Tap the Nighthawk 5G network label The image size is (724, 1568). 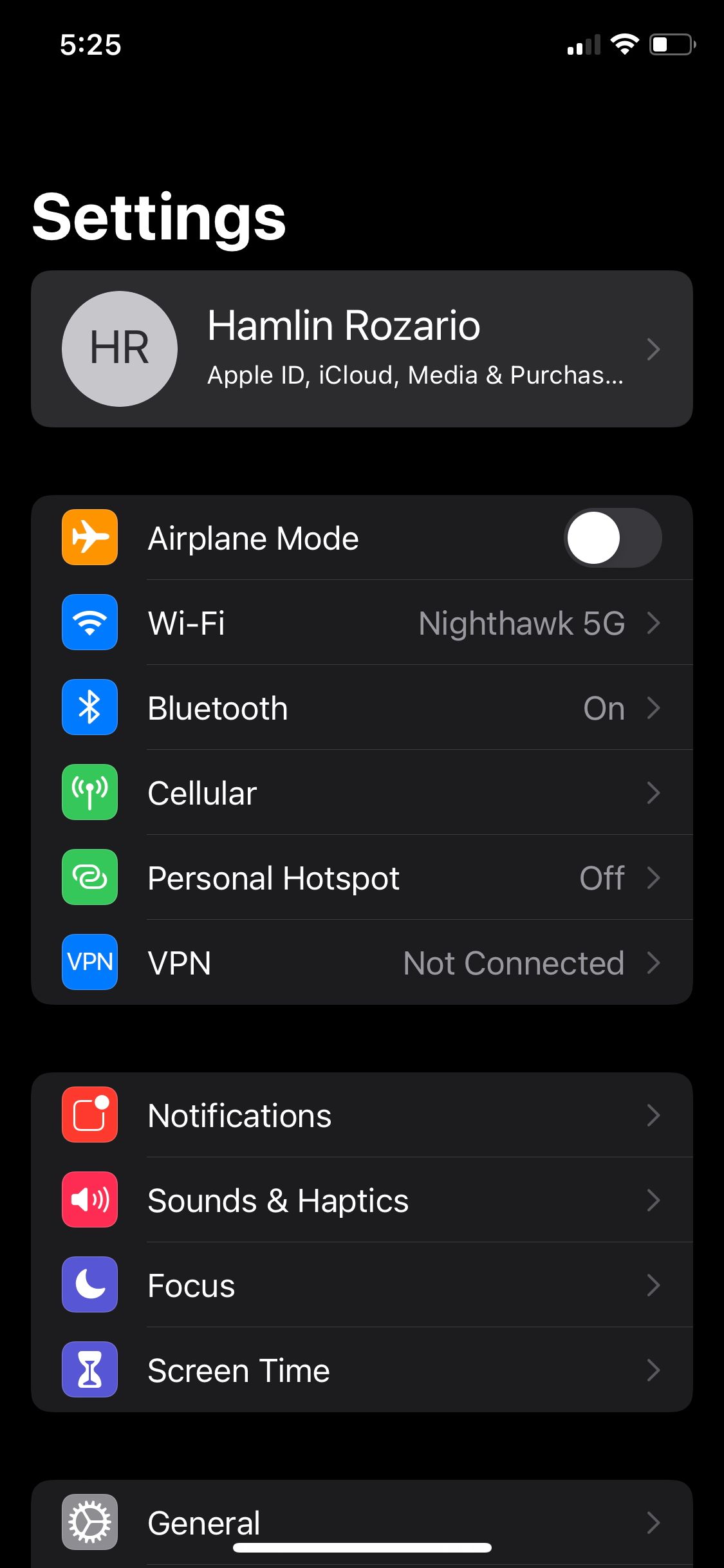tap(521, 622)
